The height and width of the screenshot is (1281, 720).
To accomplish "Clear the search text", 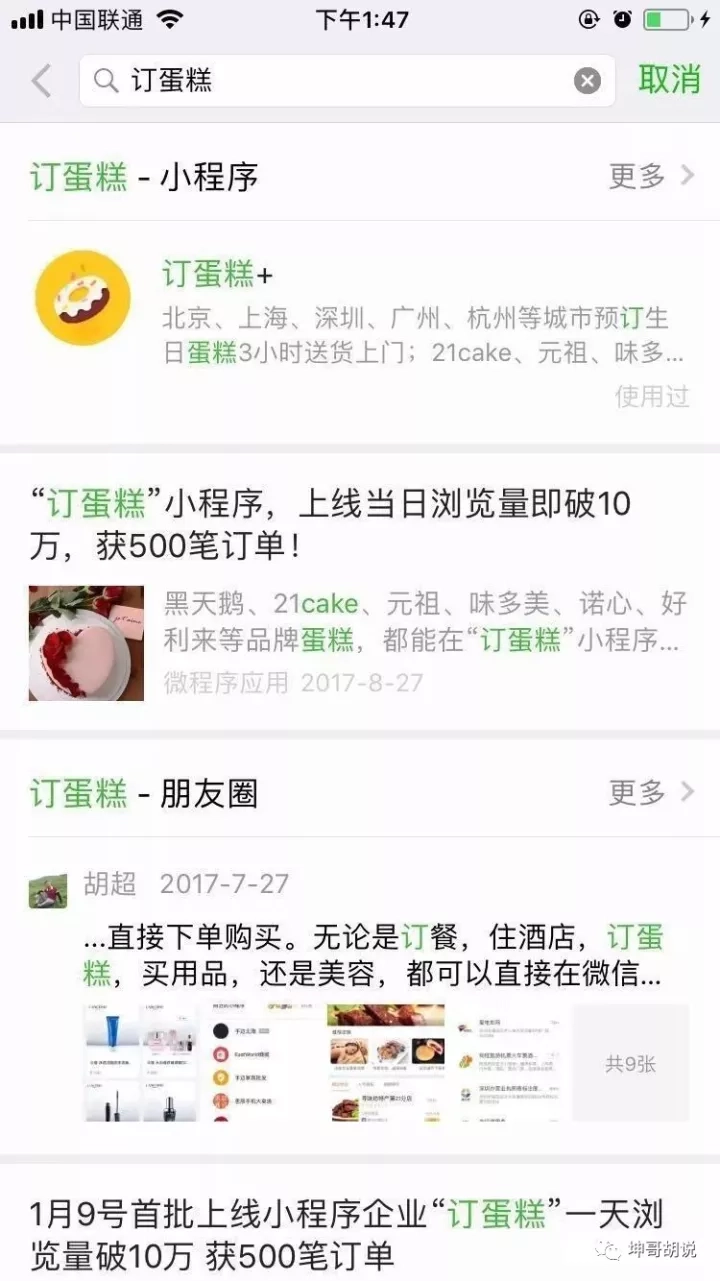I will pos(587,81).
